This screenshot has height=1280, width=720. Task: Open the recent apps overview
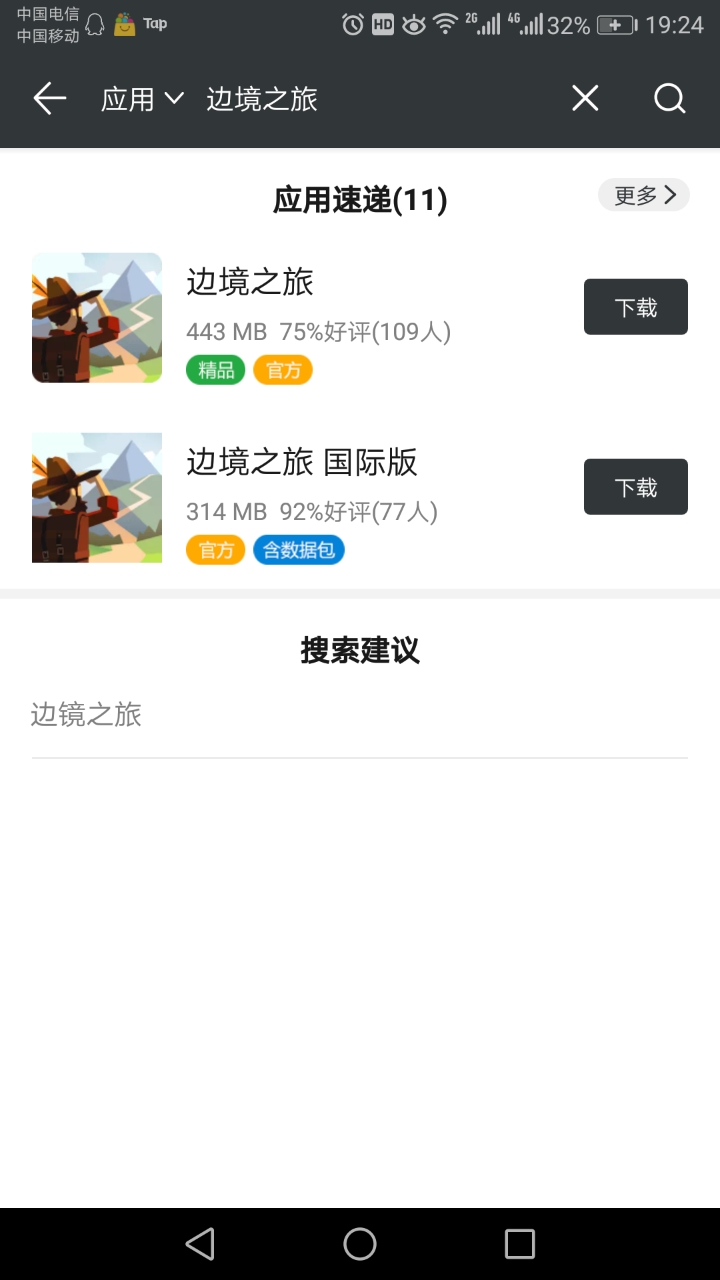(x=520, y=1244)
